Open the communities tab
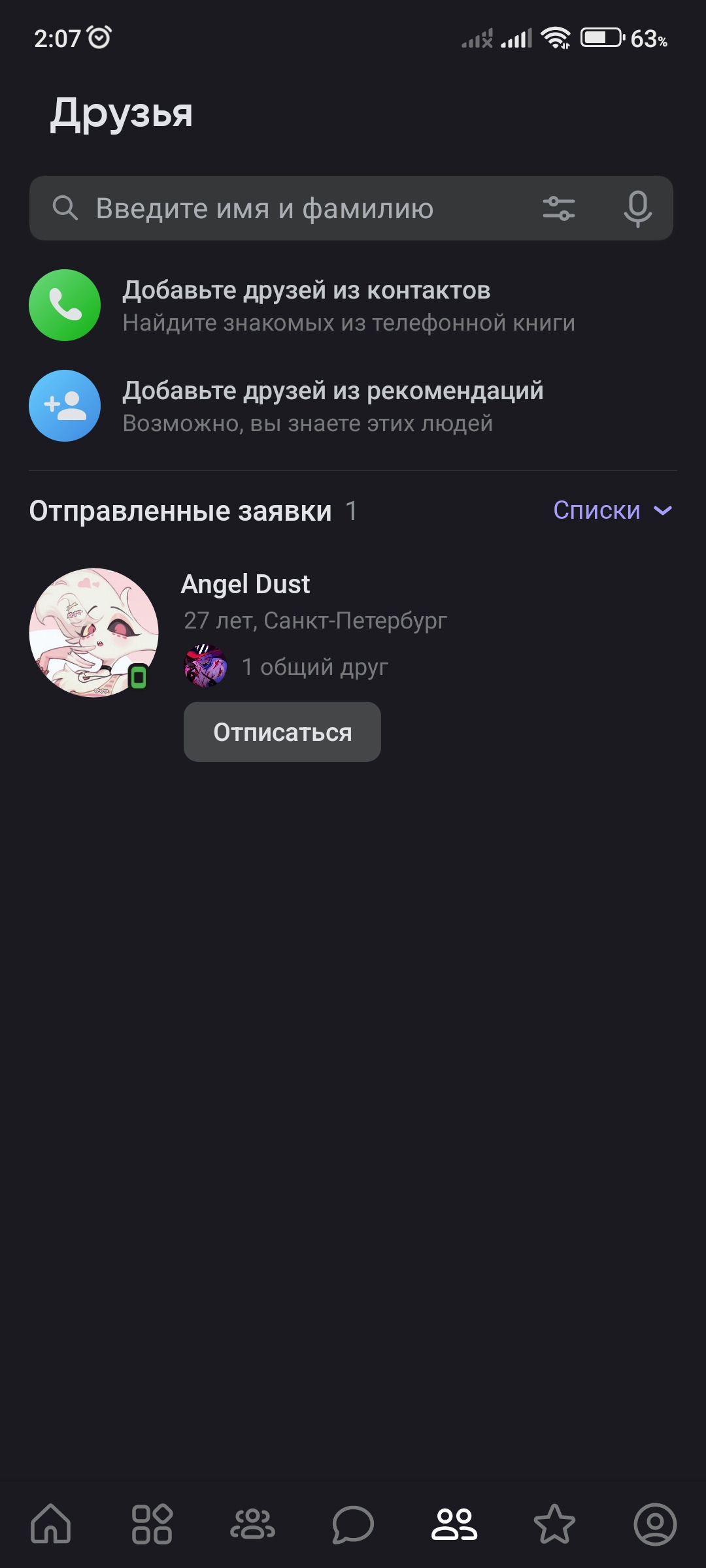This screenshot has height=1568, width=706. pos(252,1524)
